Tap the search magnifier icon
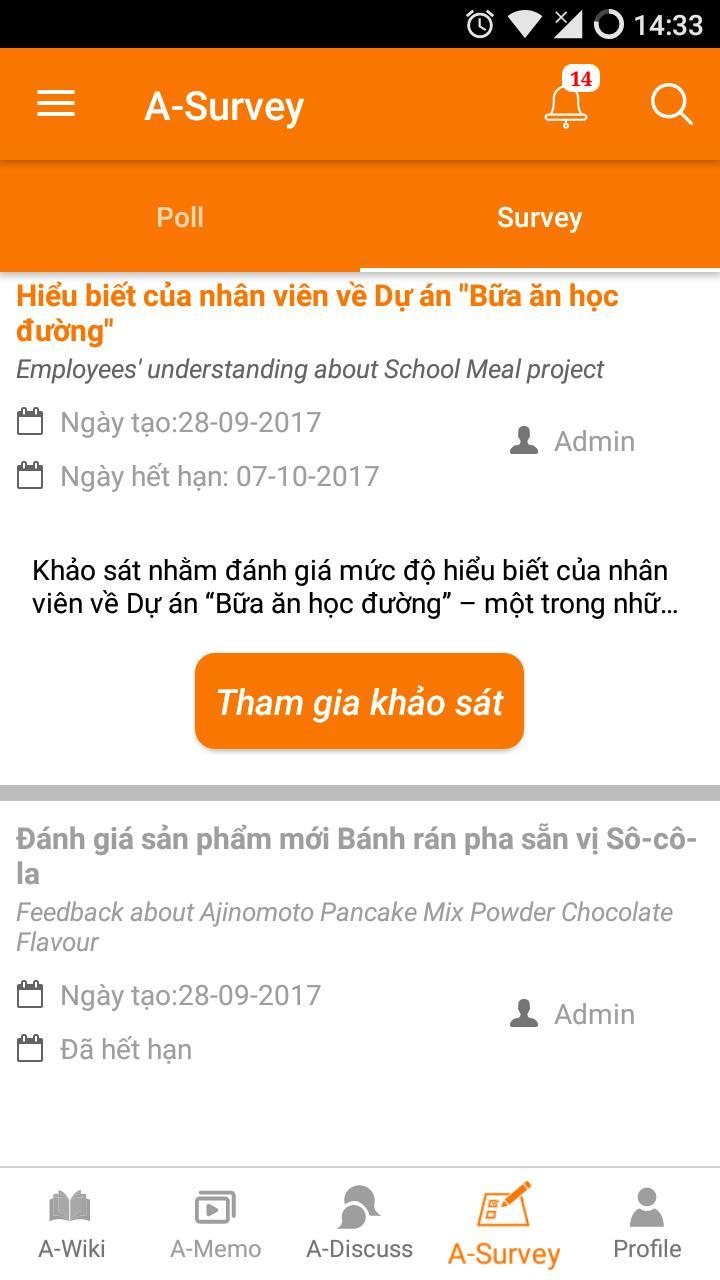This screenshot has height=1280, width=720. (671, 104)
